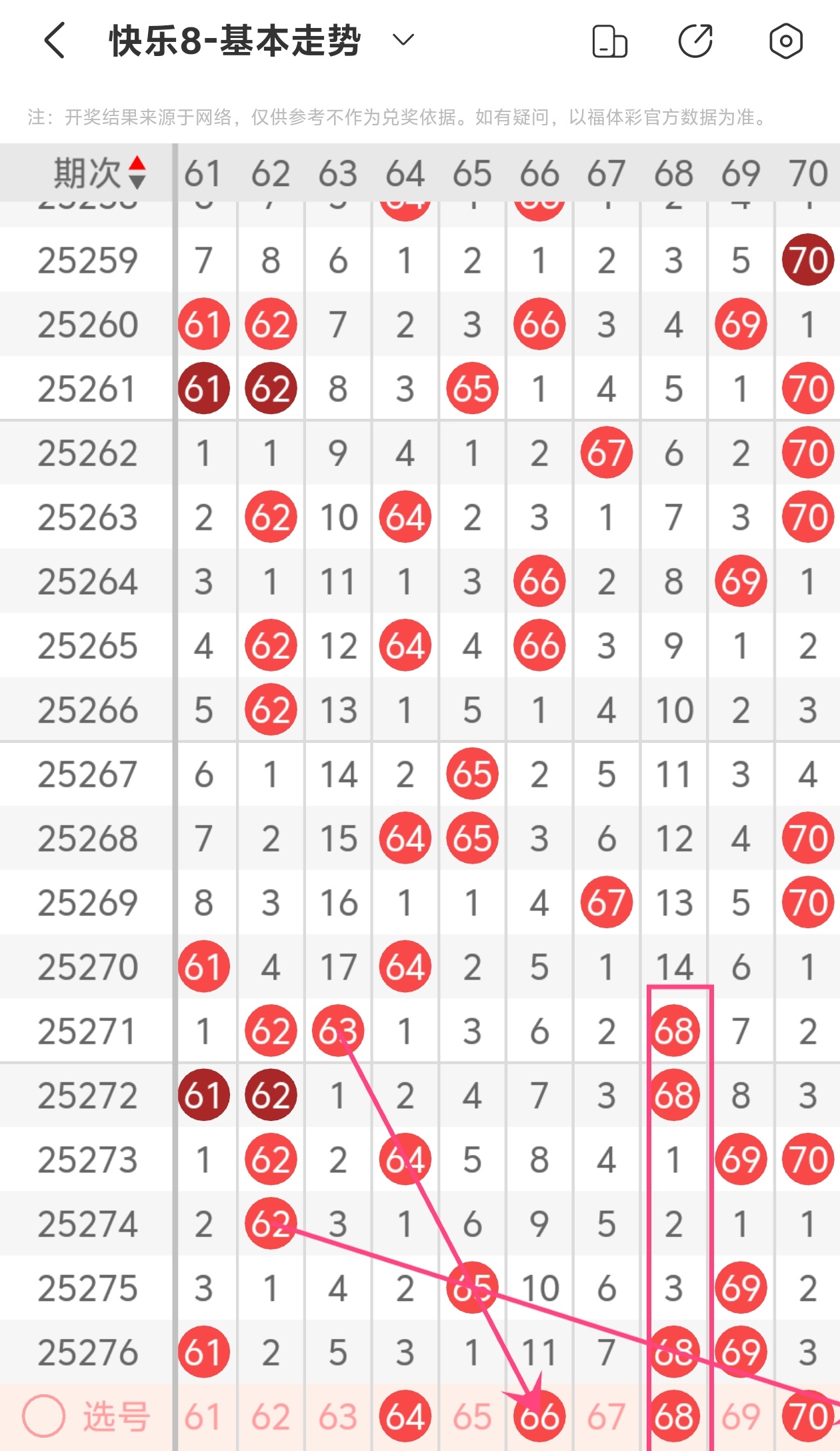This screenshot has height=1451, width=840.
Task: Pick number 67 in the 选号 row
Action: (x=606, y=1416)
